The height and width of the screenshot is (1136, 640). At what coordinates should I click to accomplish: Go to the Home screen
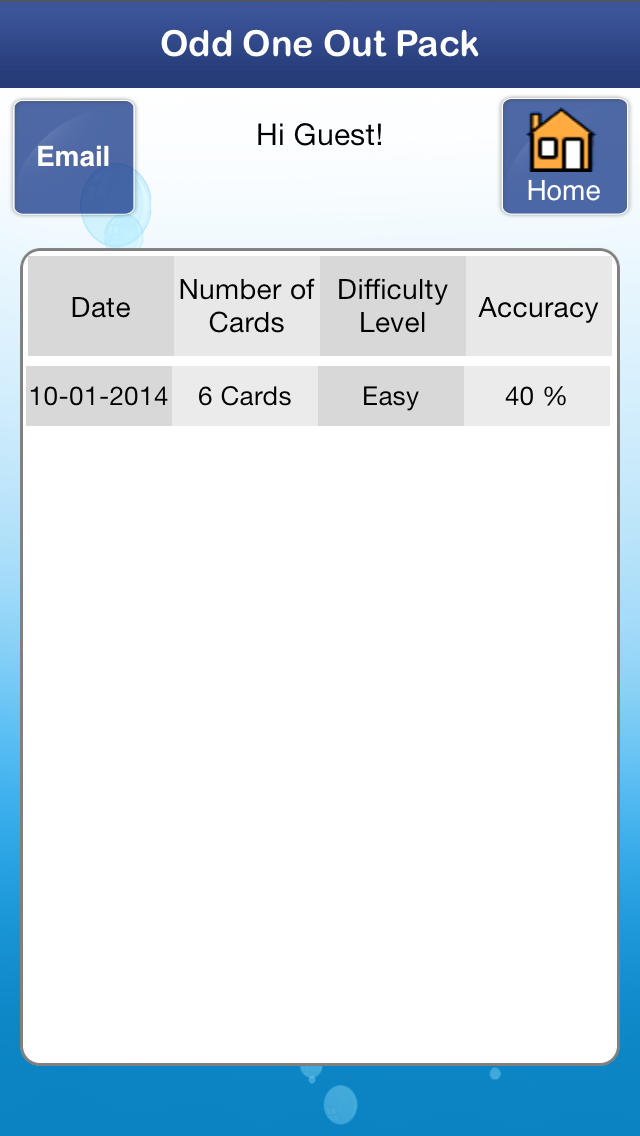pos(565,156)
